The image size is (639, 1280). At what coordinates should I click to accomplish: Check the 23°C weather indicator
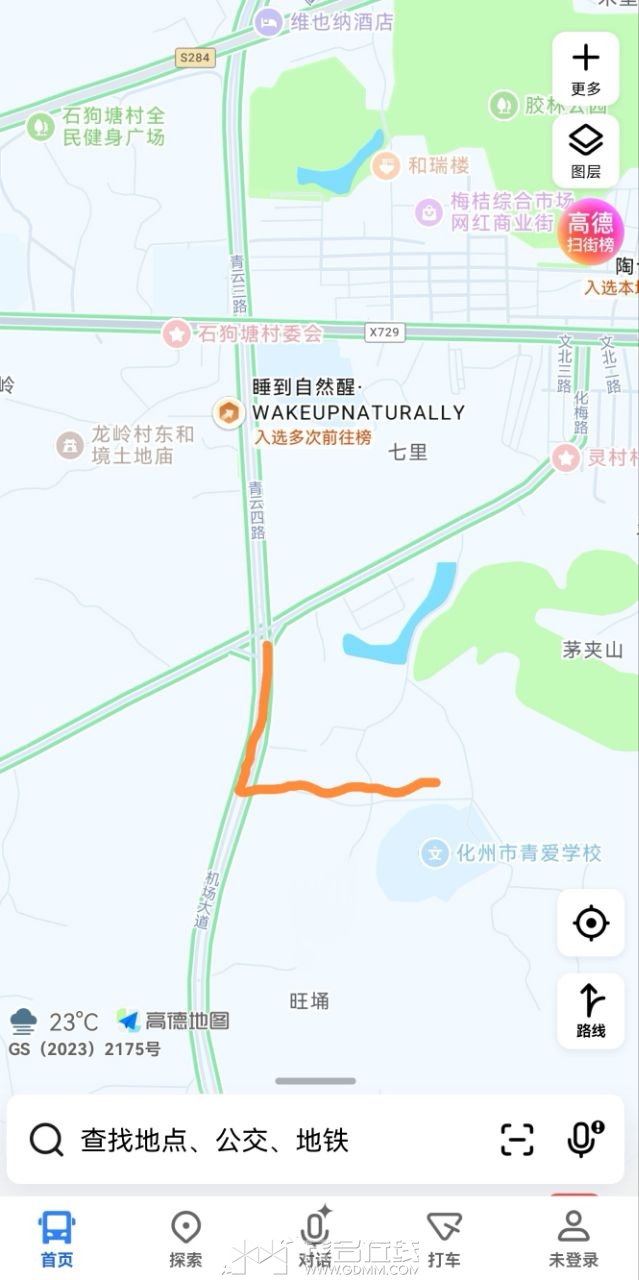[55, 1021]
